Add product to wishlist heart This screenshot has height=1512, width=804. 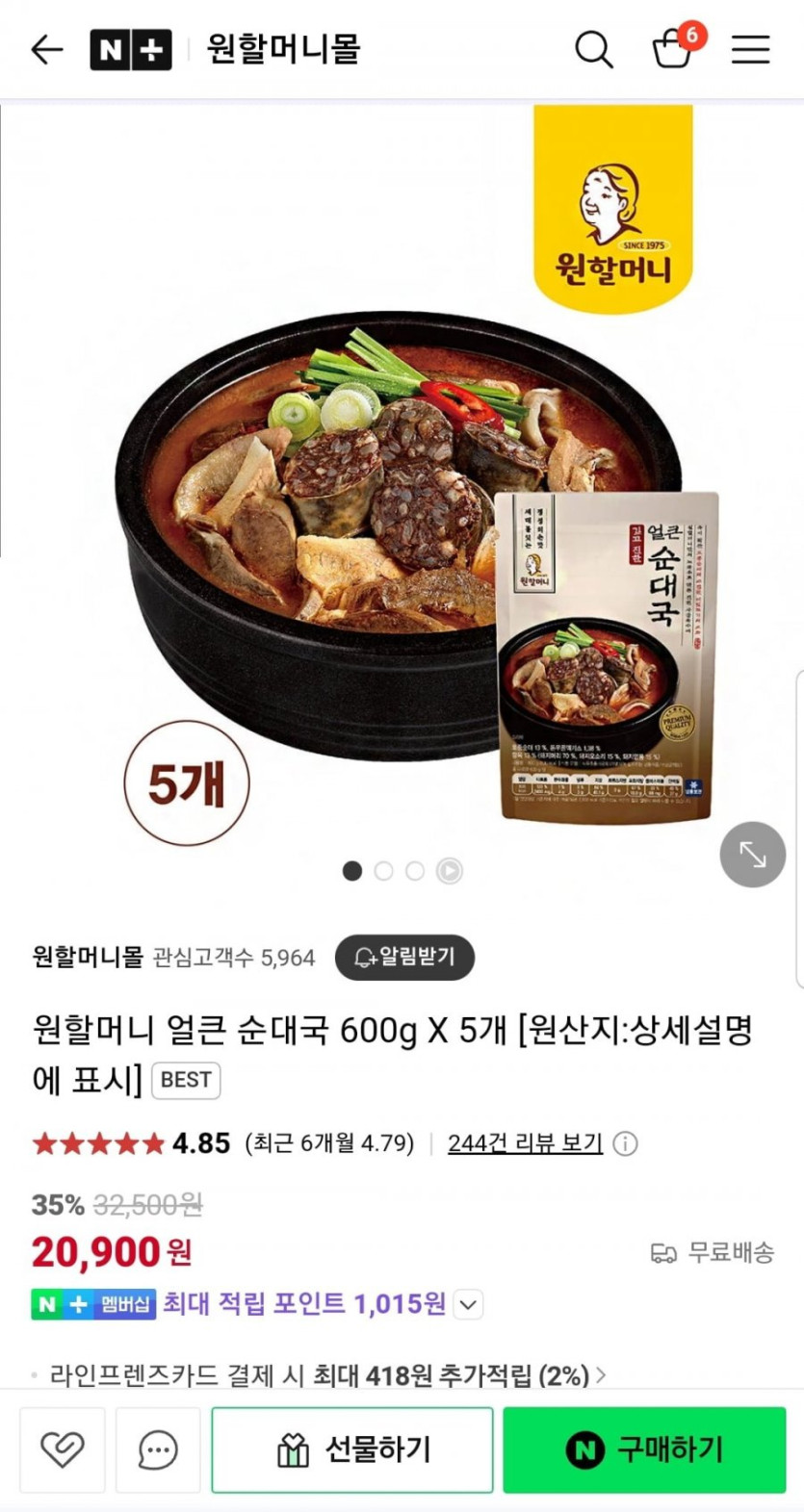[62, 1449]
